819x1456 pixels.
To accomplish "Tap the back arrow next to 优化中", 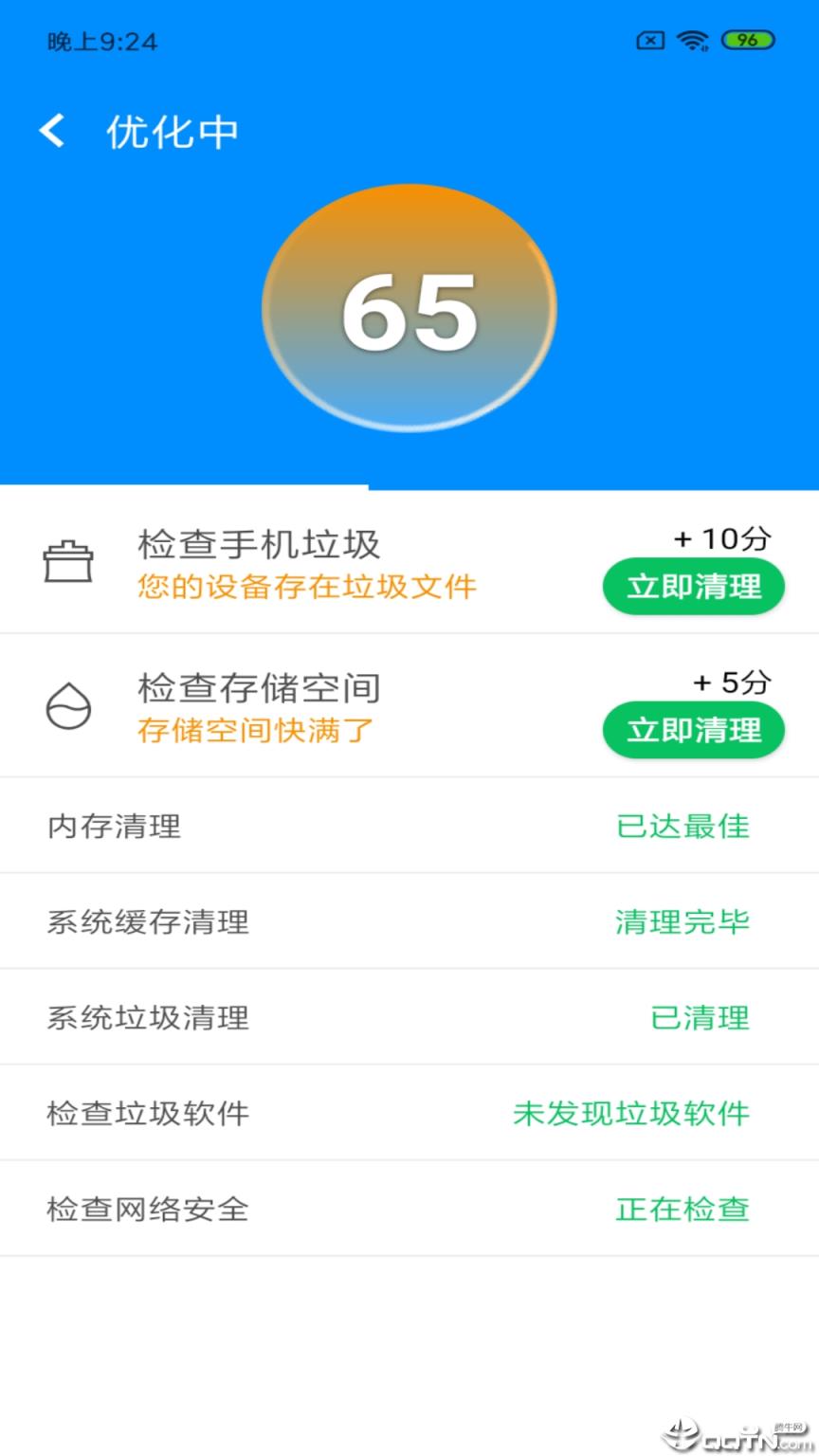I will (x=52, y=131).
